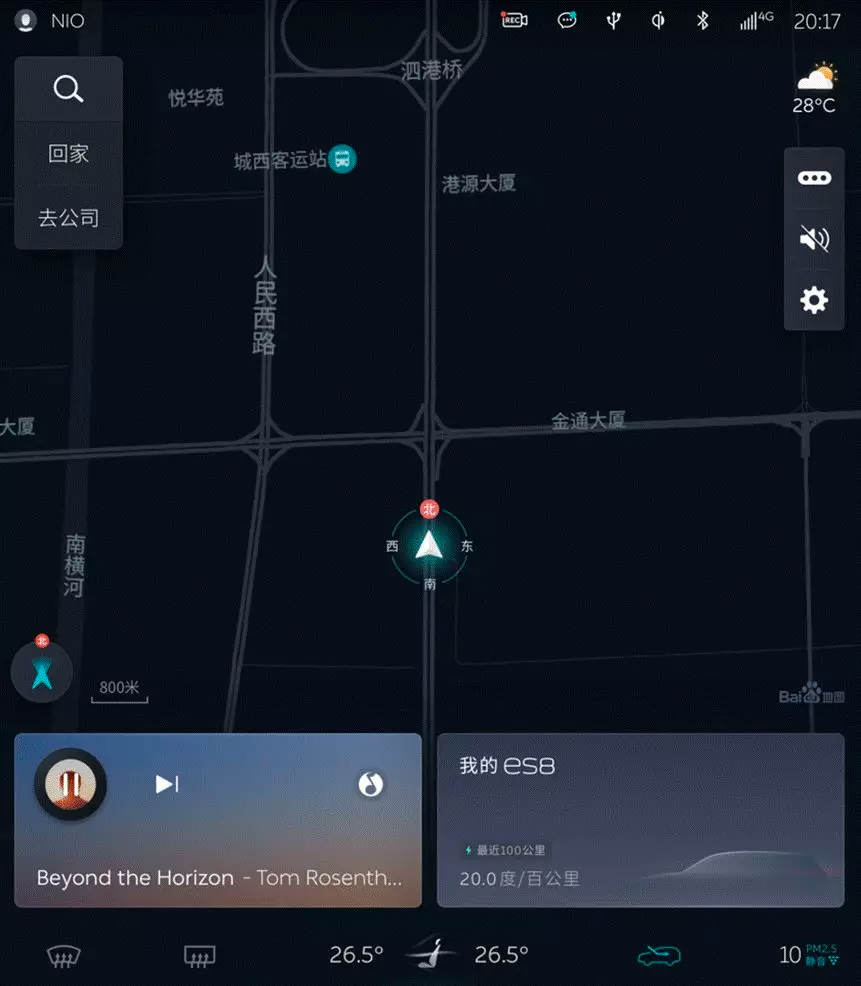Turn on rear window defrost

(199, 956)
